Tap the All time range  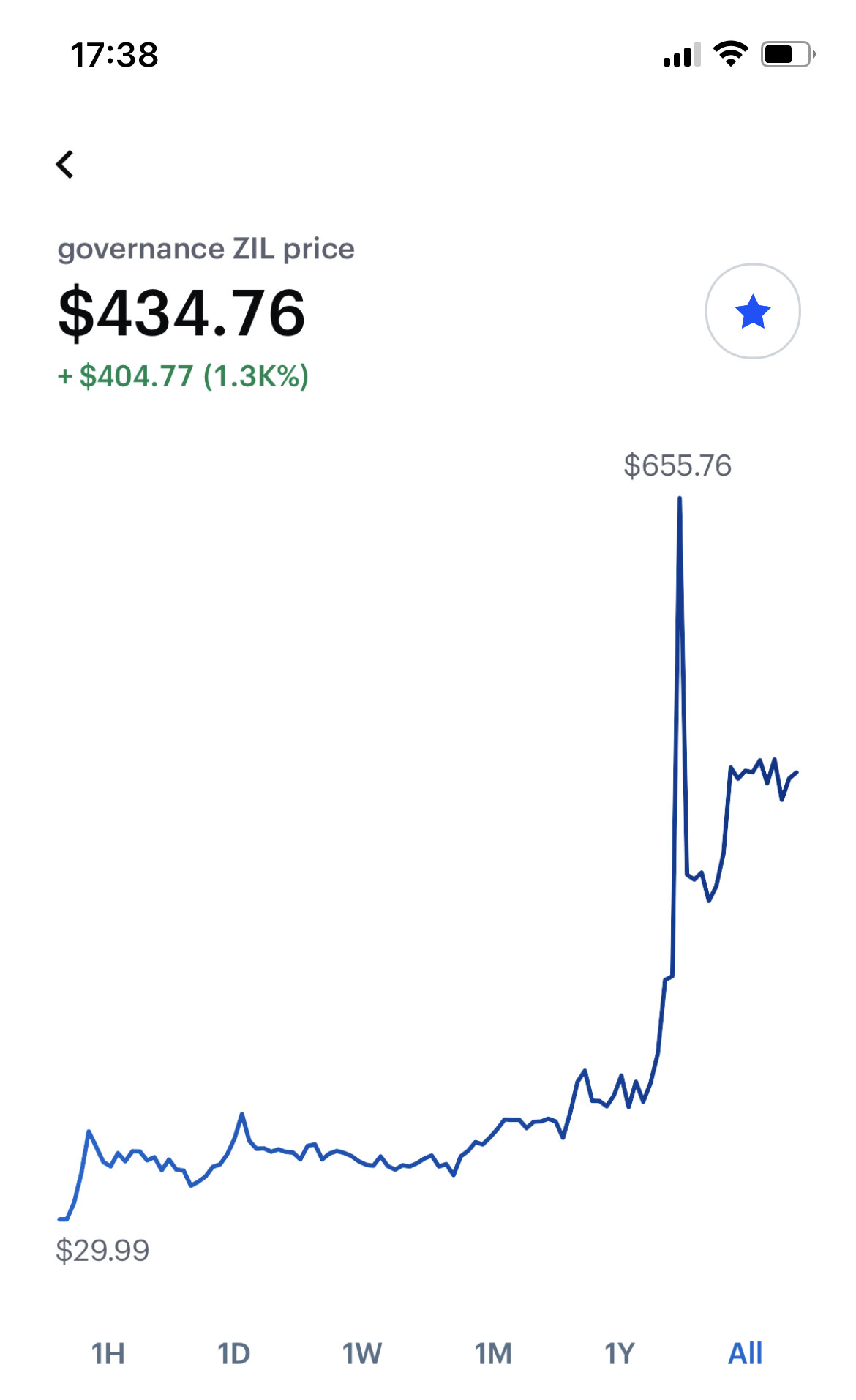[745, 1354]
